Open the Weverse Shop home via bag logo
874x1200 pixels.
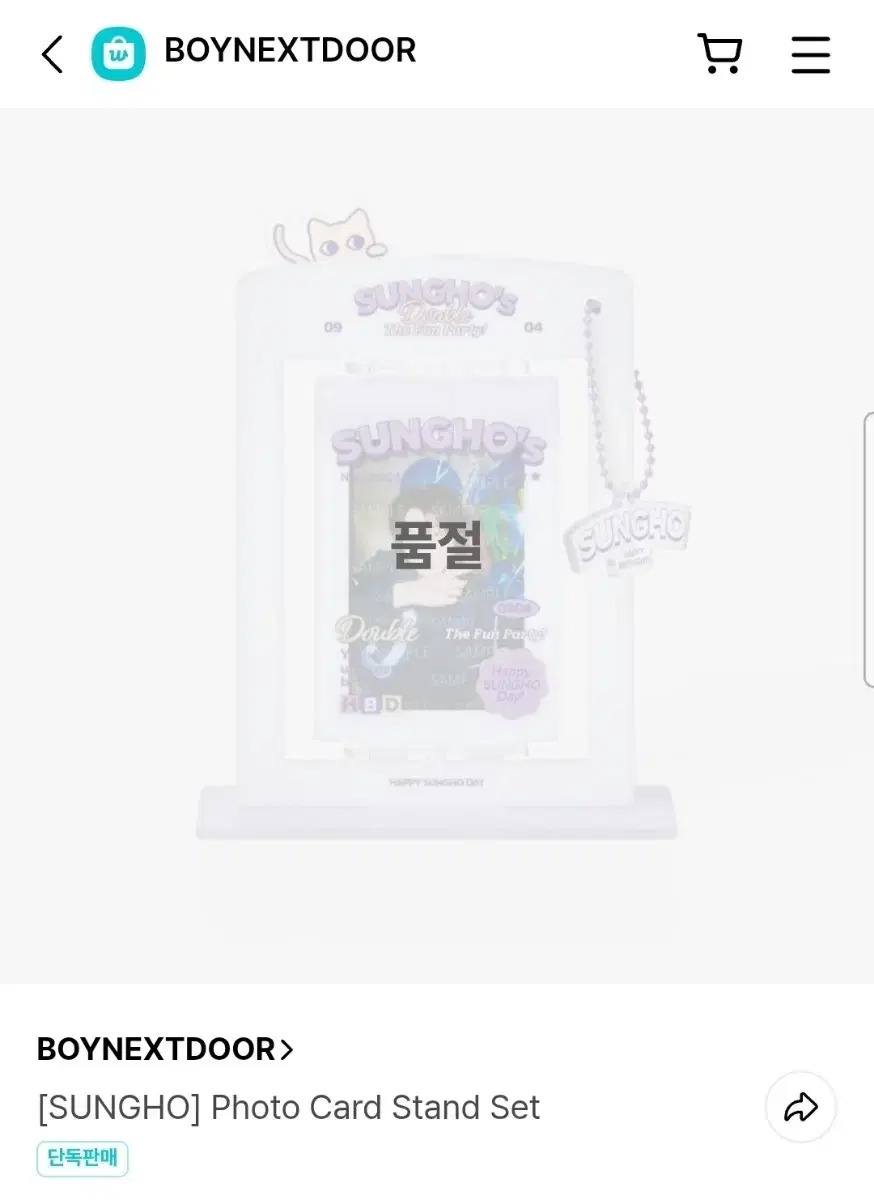coord(118,51)
